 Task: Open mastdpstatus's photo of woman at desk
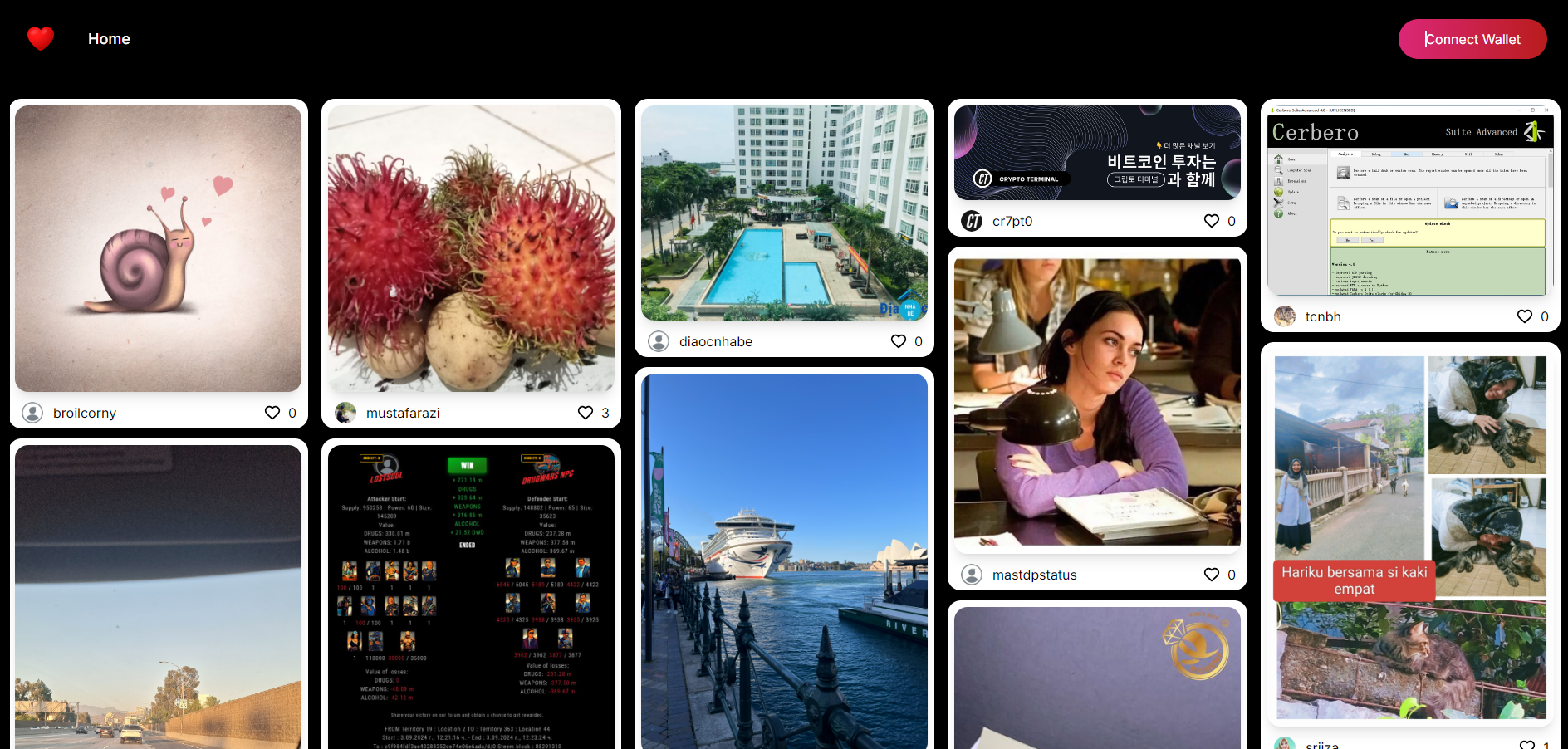[x=1097, y=402]
